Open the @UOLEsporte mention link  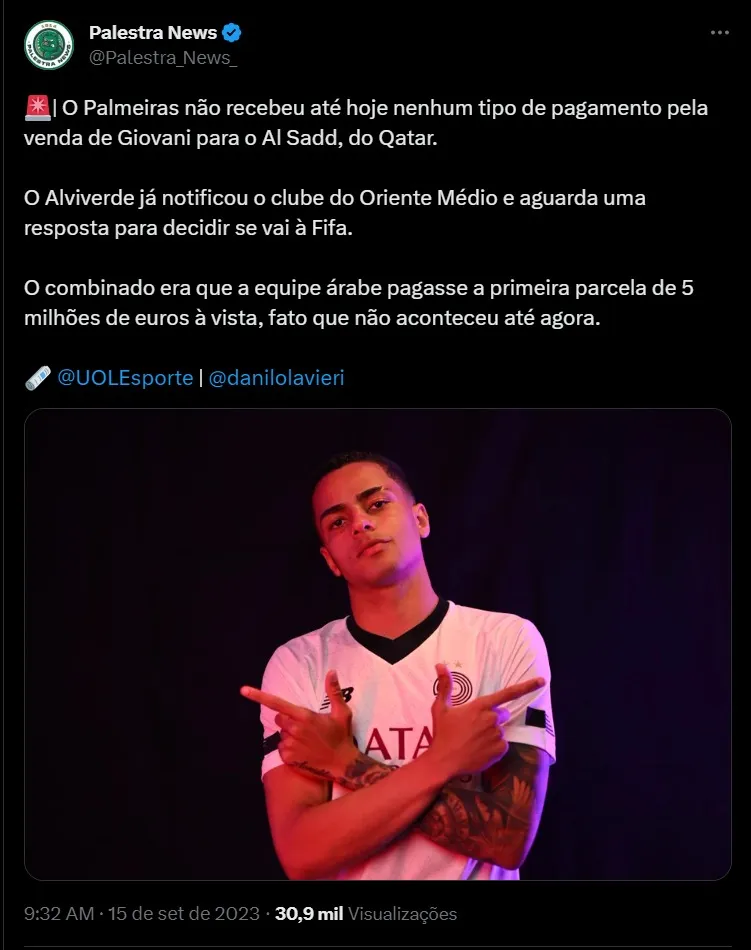pyautogui.click(x=125, y=379)
